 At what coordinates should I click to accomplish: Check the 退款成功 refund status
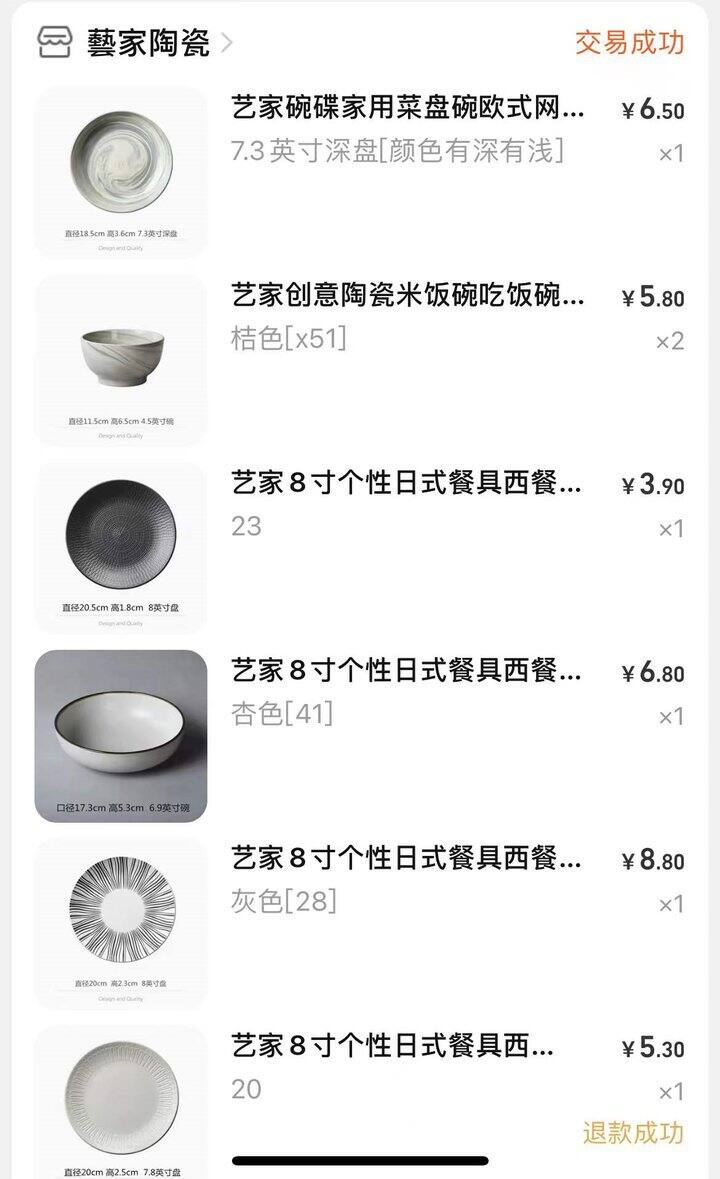(633, 1132)
